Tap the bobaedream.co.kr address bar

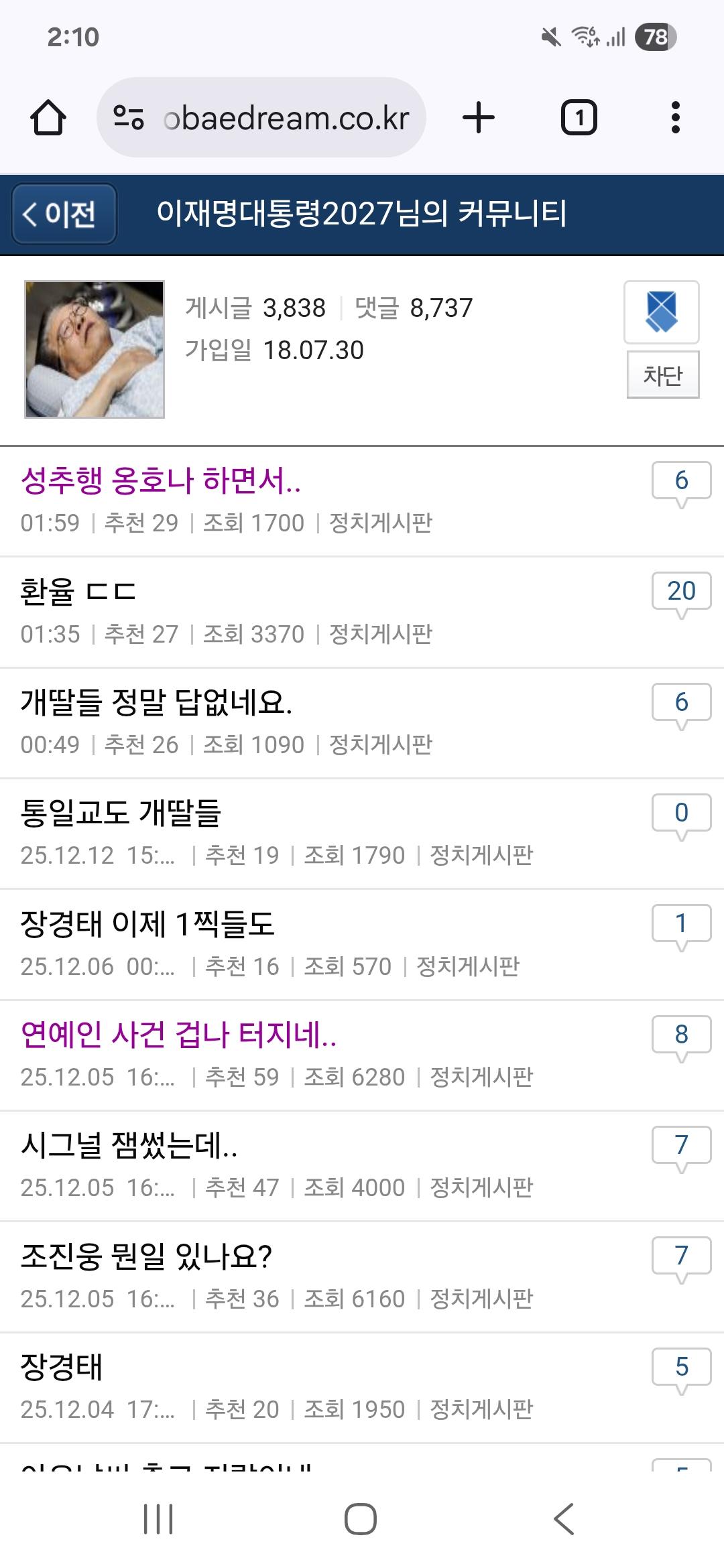pyautogui.click(x=261, y=118)
